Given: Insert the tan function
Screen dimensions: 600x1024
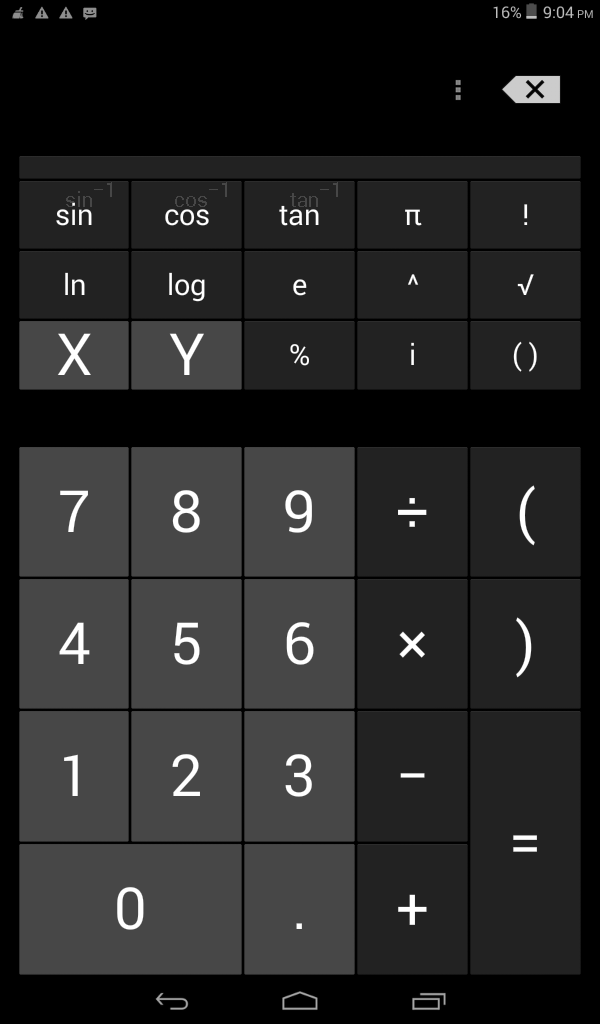Looking at the screenshot, I should pos(300,215).
